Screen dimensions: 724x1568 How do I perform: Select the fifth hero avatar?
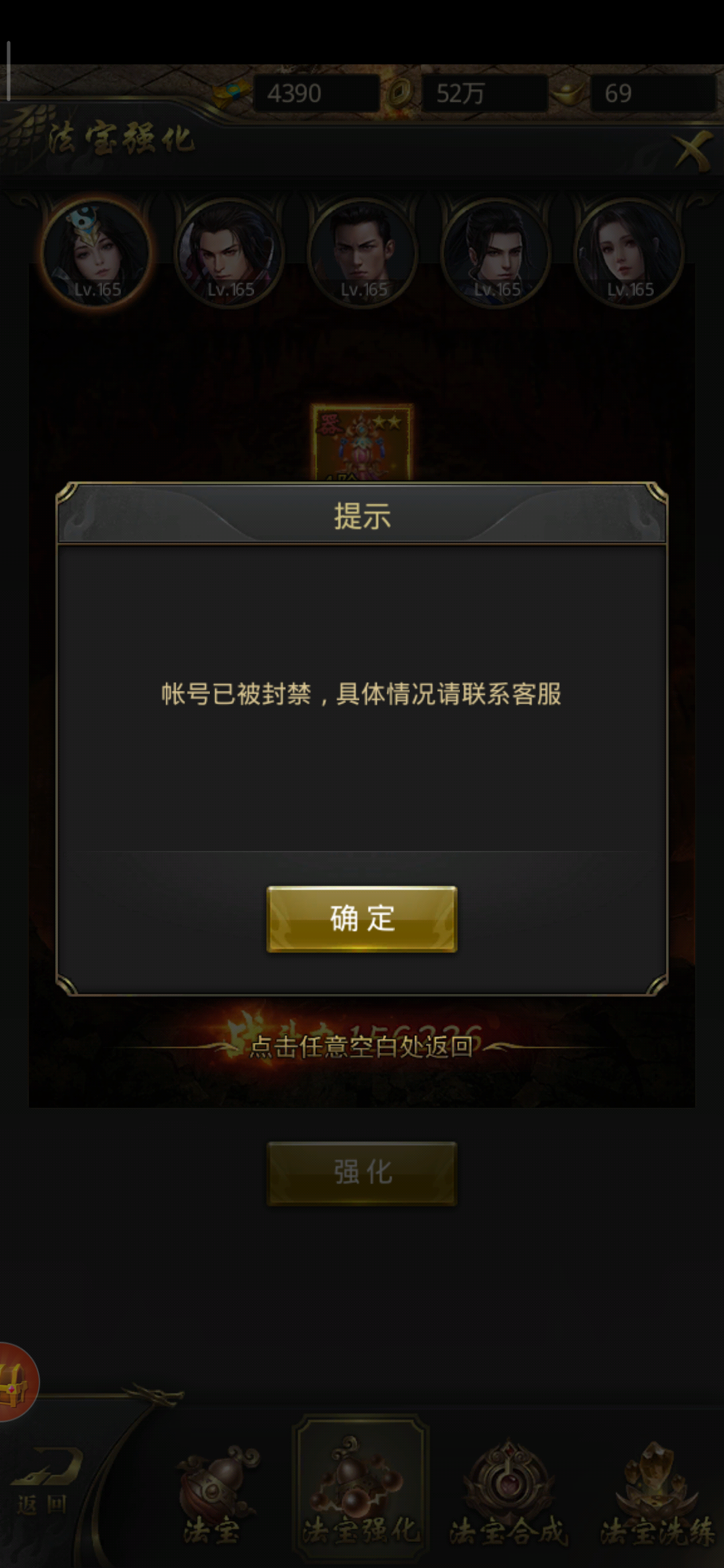coord(629,254)
